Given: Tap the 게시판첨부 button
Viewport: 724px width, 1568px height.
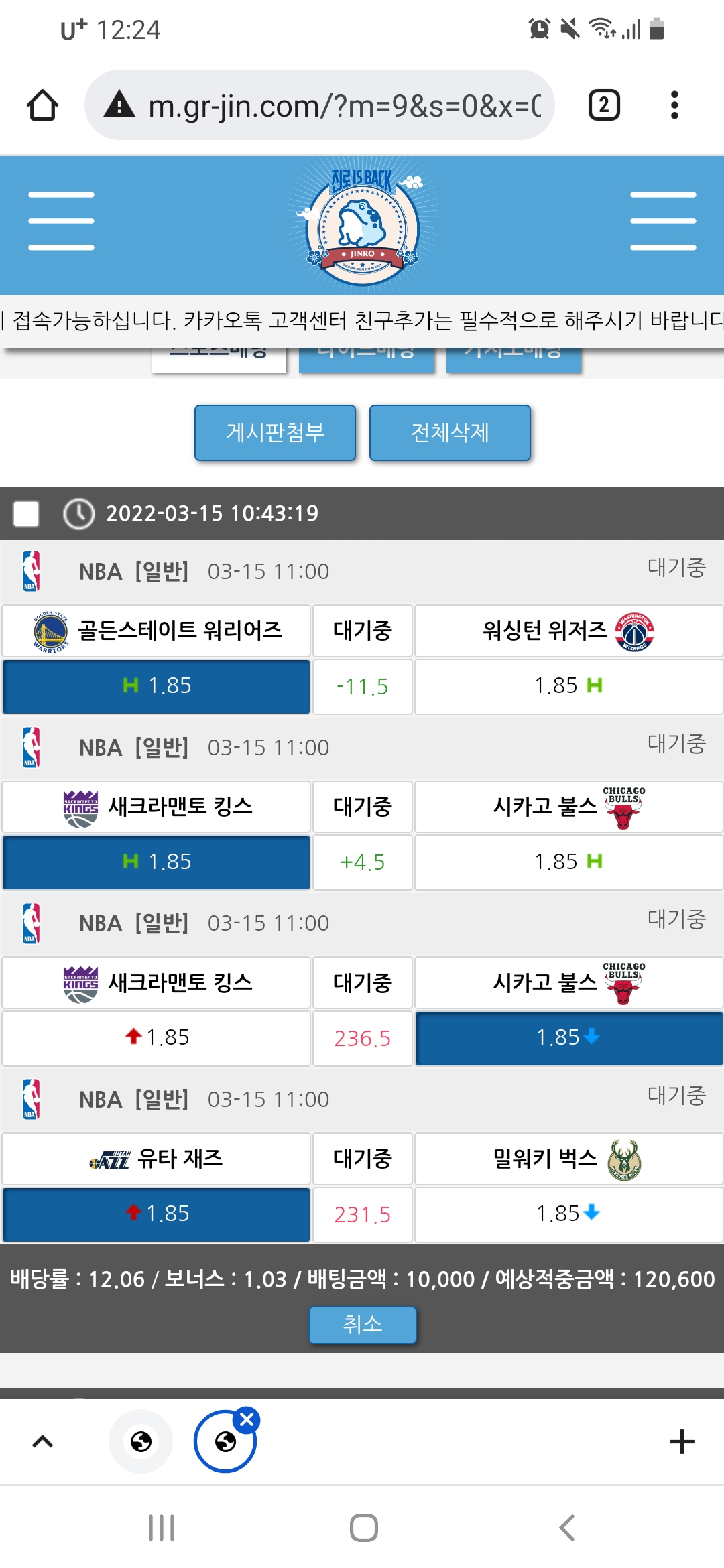Looking at the screenshot, I should tap(275, 433).
